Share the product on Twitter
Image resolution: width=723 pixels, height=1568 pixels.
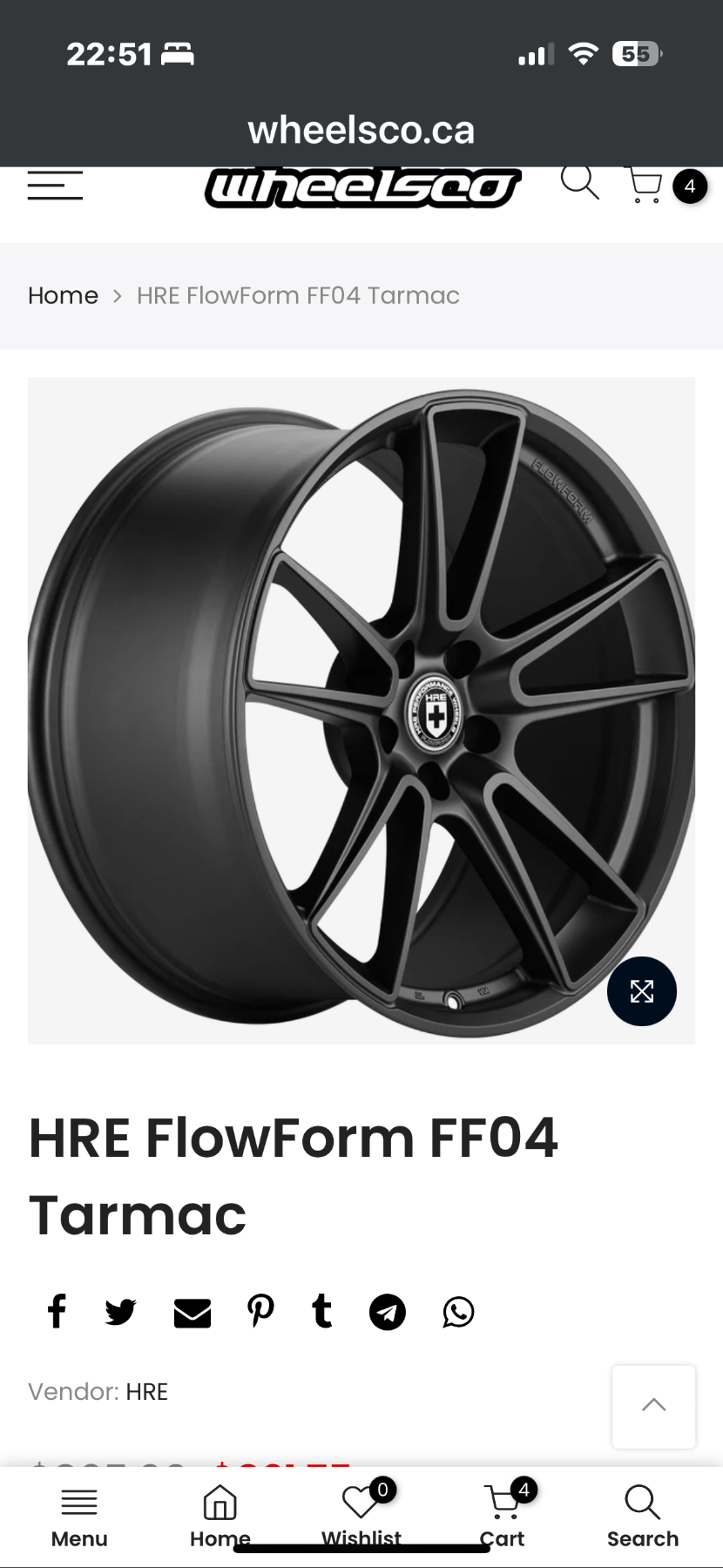tap(120, 1312)
